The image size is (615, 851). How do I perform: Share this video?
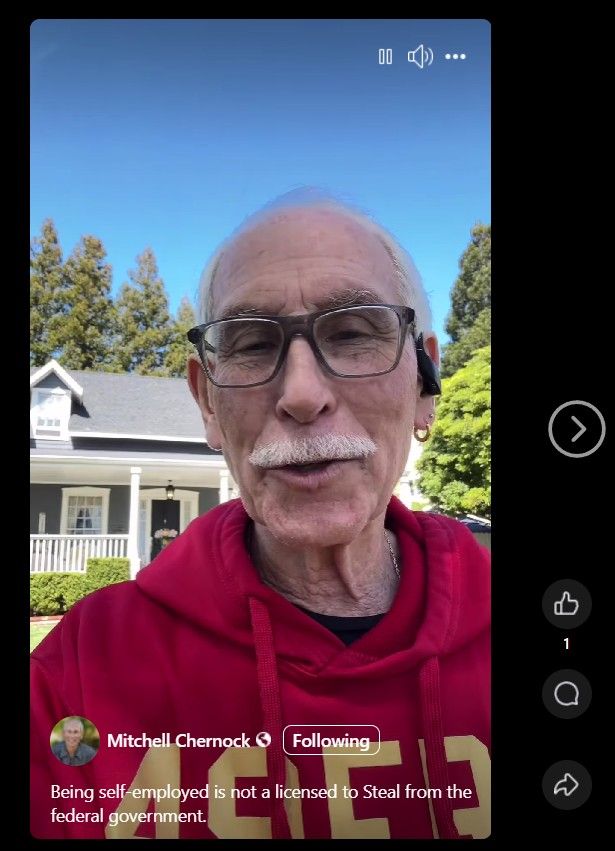coord(567,785)
